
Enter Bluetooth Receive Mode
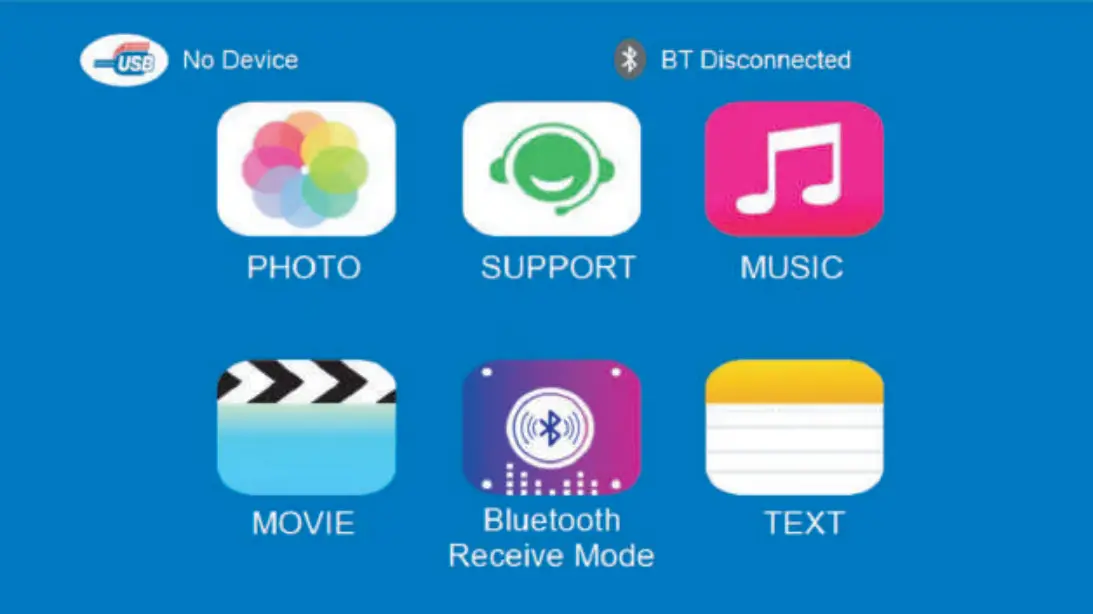pyautogui.click(x=551, y=428)
